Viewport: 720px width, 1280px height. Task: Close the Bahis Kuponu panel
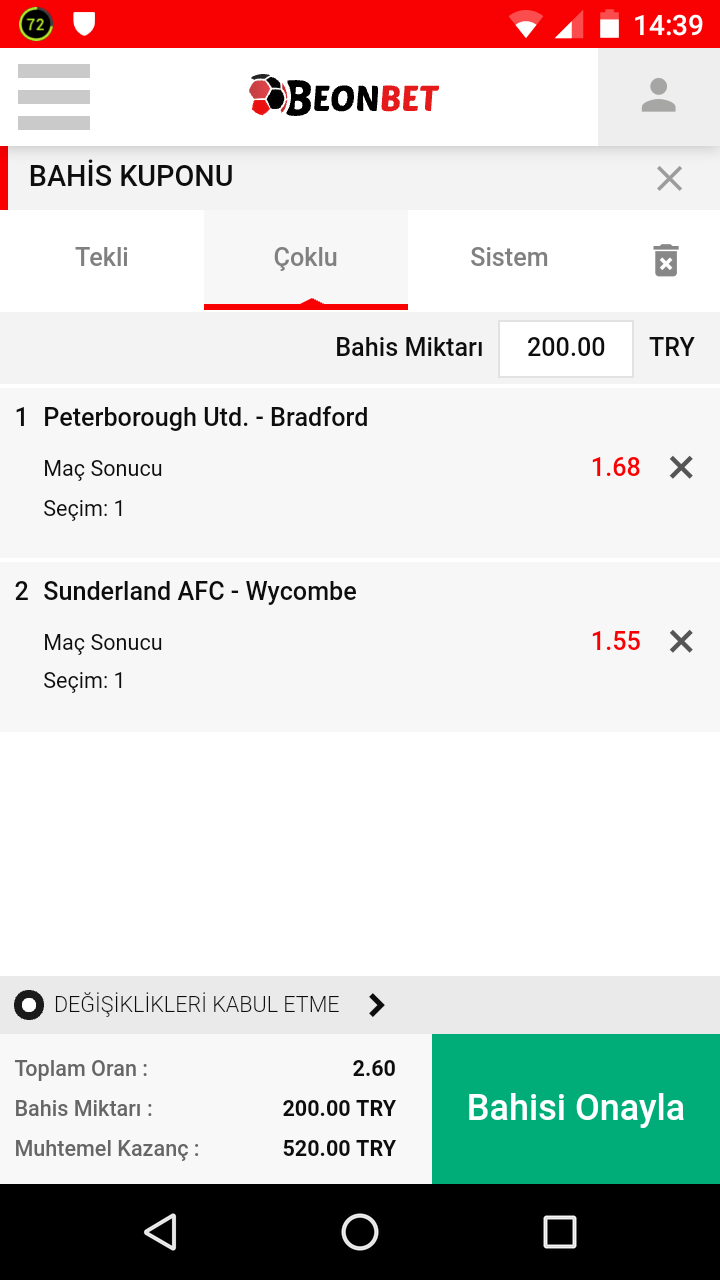669,178
